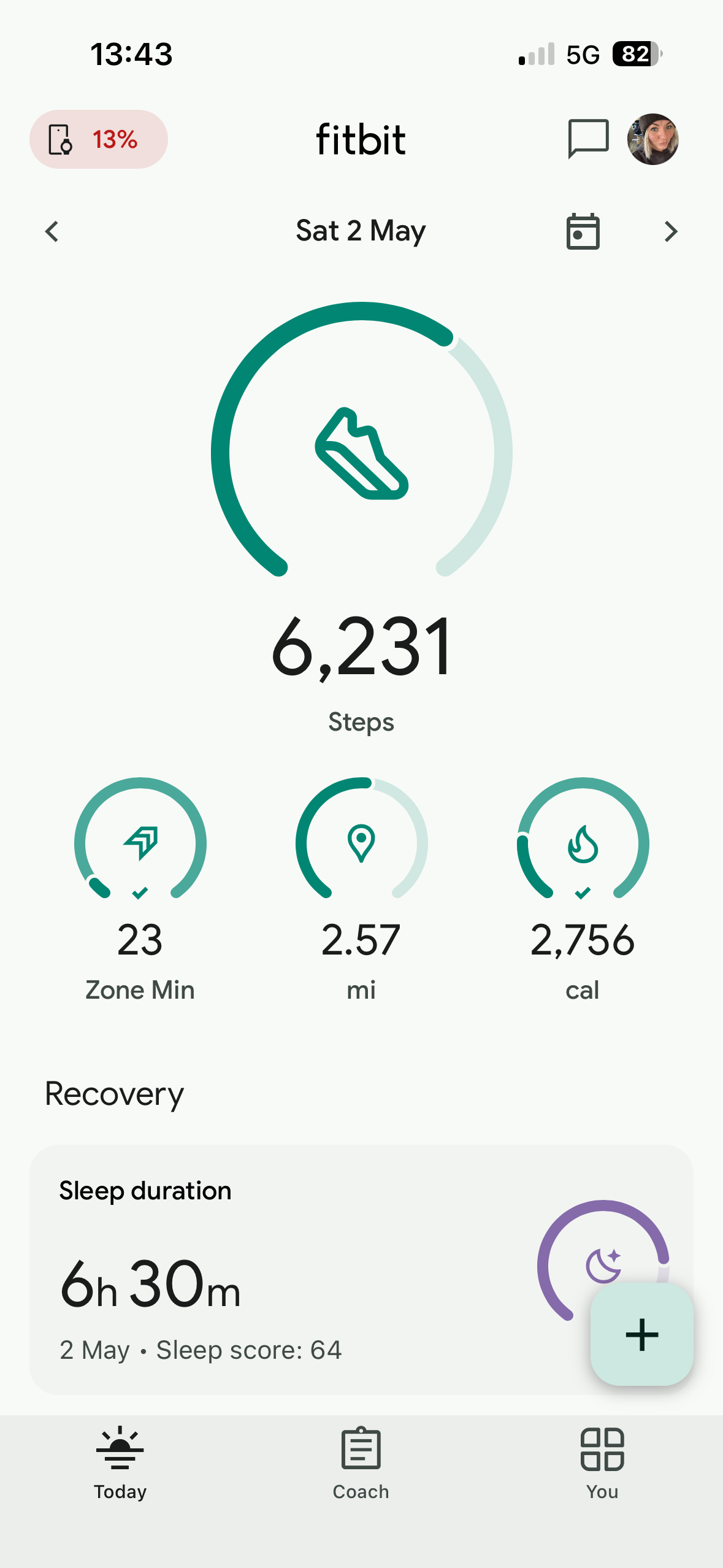
Task: Open the calendar date picker
Action: (583, 231)
